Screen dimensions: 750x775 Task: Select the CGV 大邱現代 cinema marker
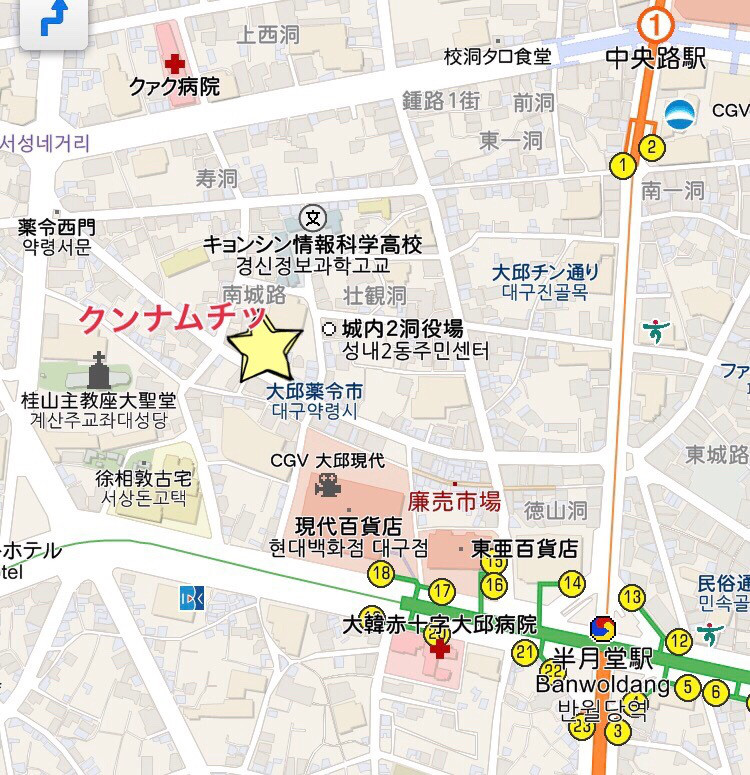coord(326,488)
